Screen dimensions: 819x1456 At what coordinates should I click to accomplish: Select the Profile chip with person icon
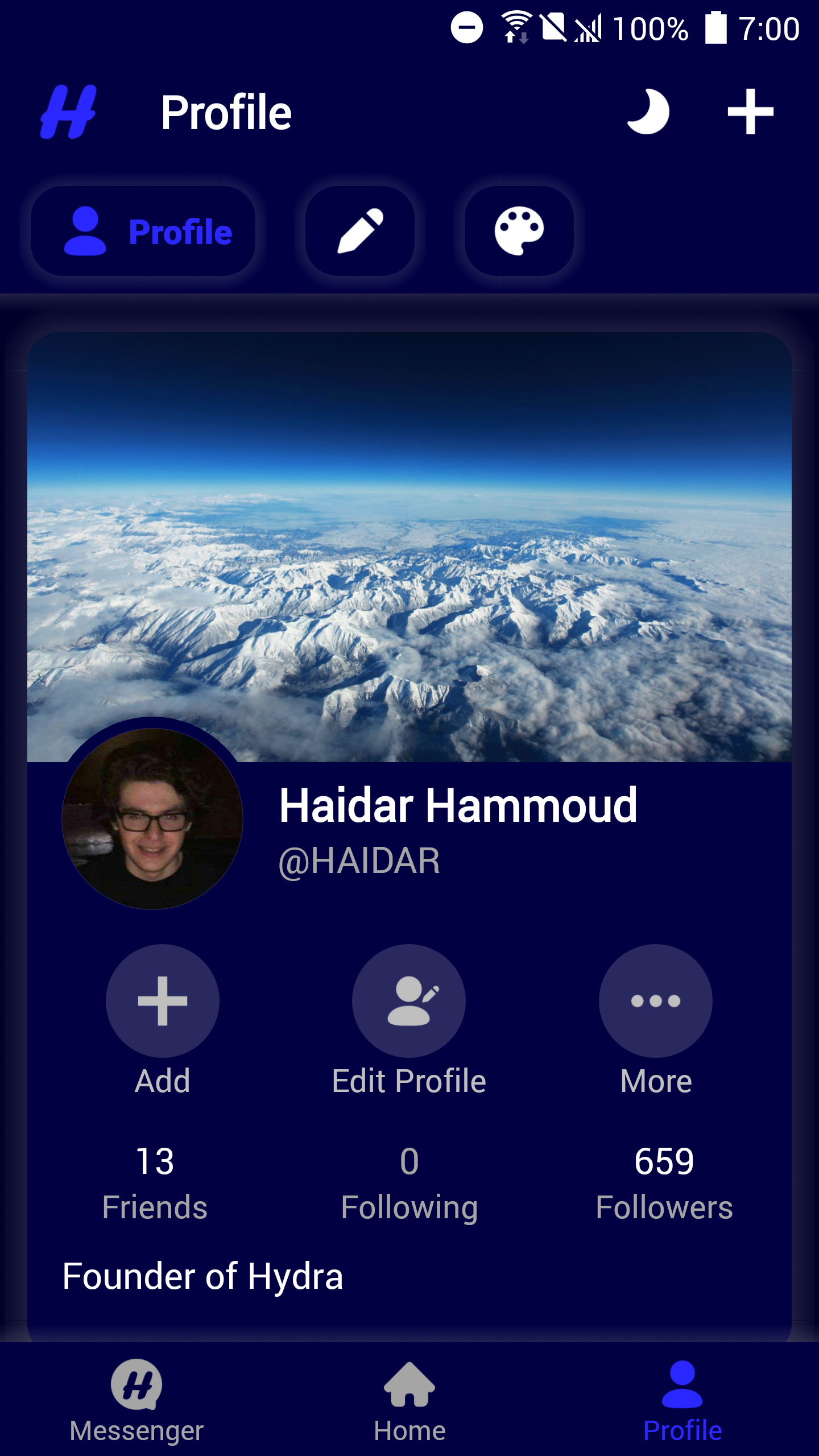143,231
